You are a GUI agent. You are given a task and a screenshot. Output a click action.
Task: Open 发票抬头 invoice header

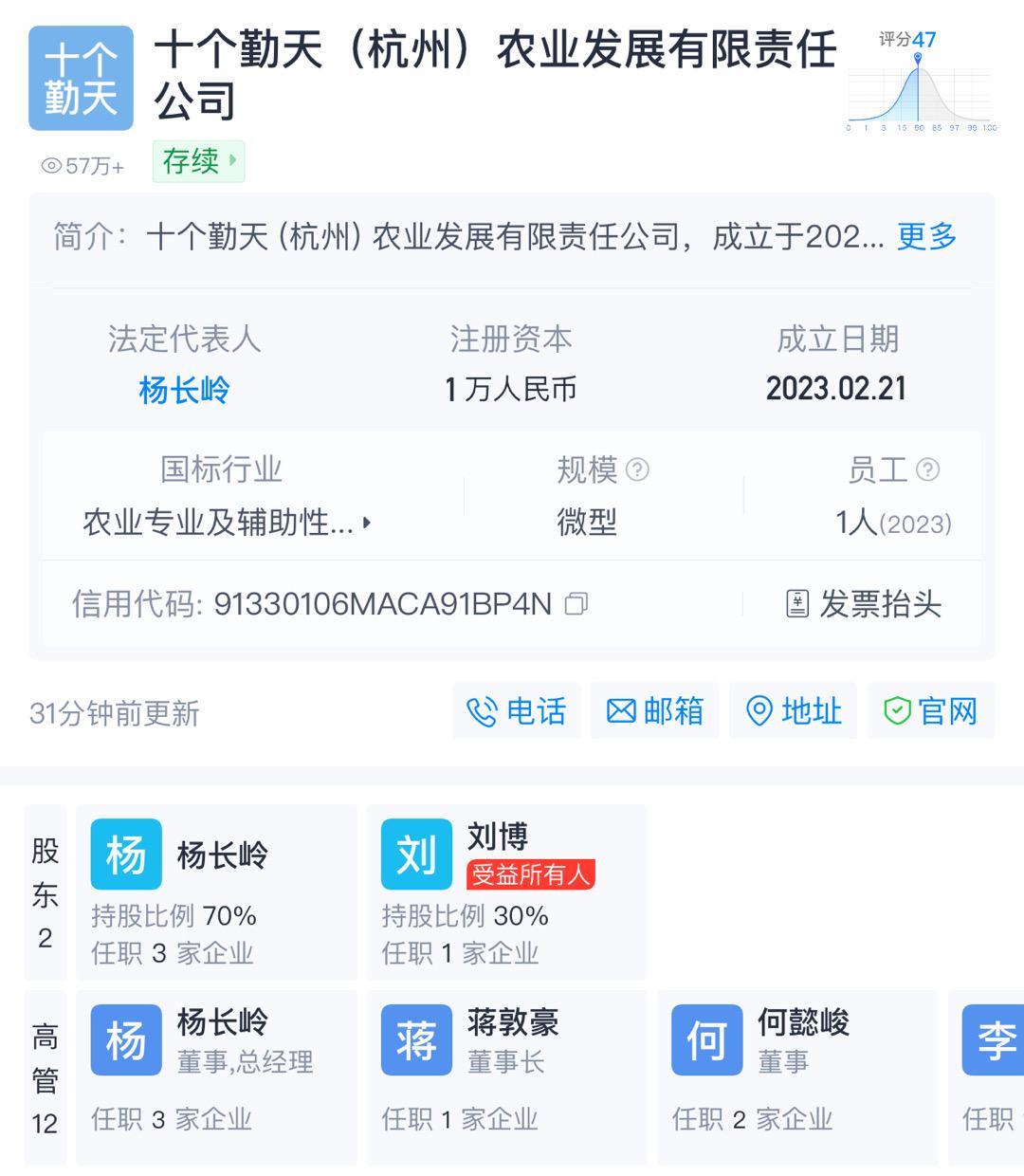click(x=864, y=604)
